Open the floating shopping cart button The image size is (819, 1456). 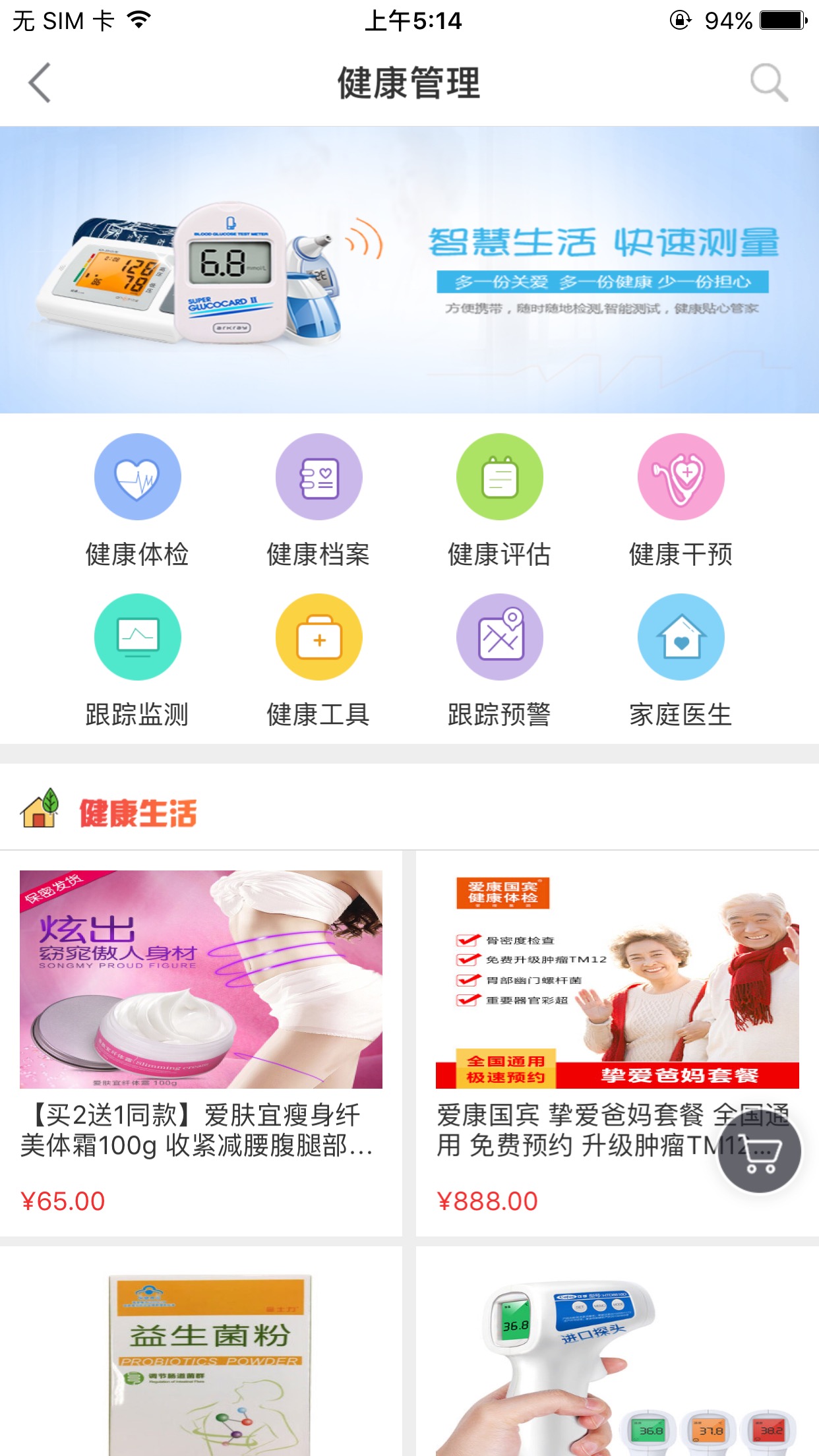760,1151
